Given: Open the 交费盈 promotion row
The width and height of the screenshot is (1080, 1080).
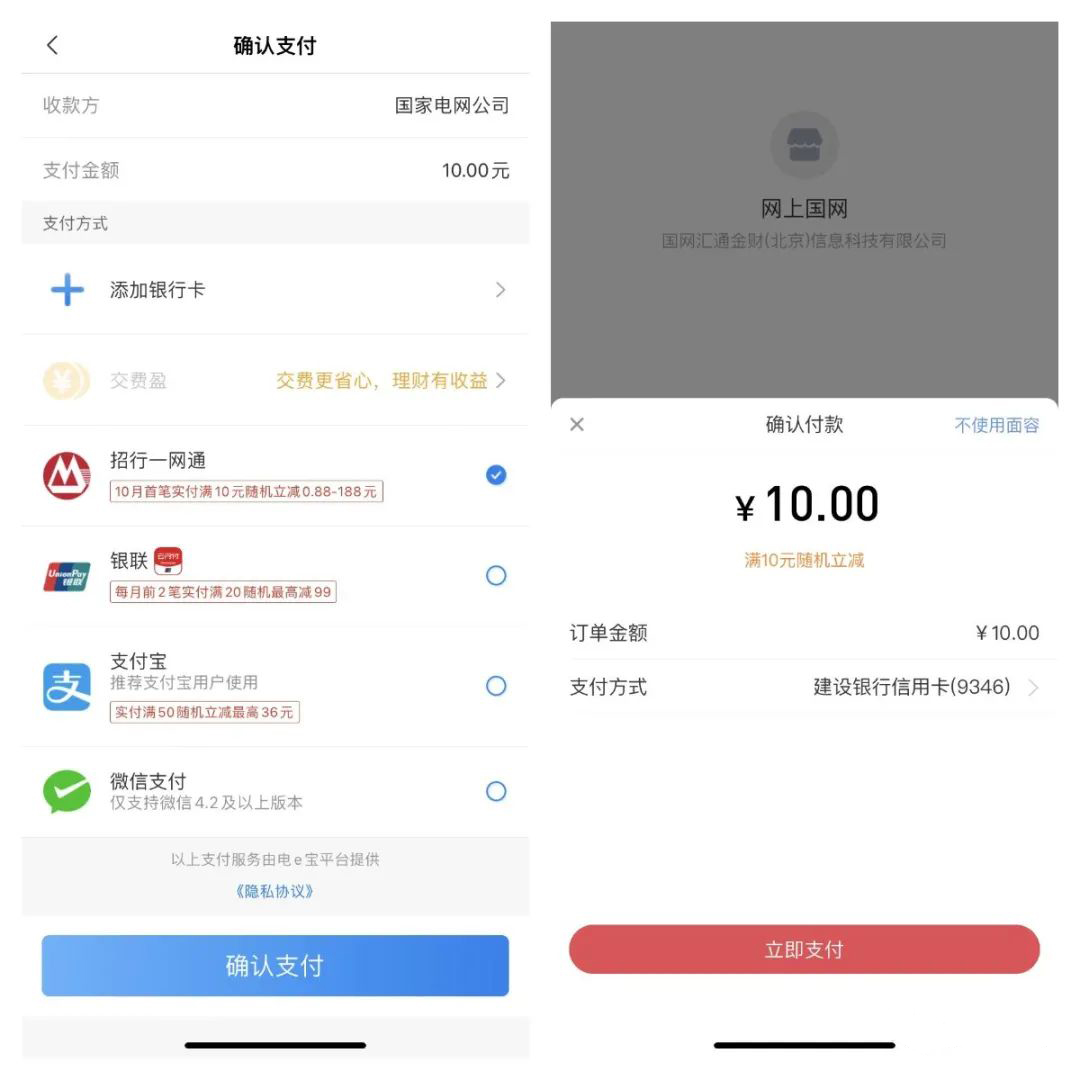Looking at the screenshot, I should pyautogui.click(x=275, y=381).
